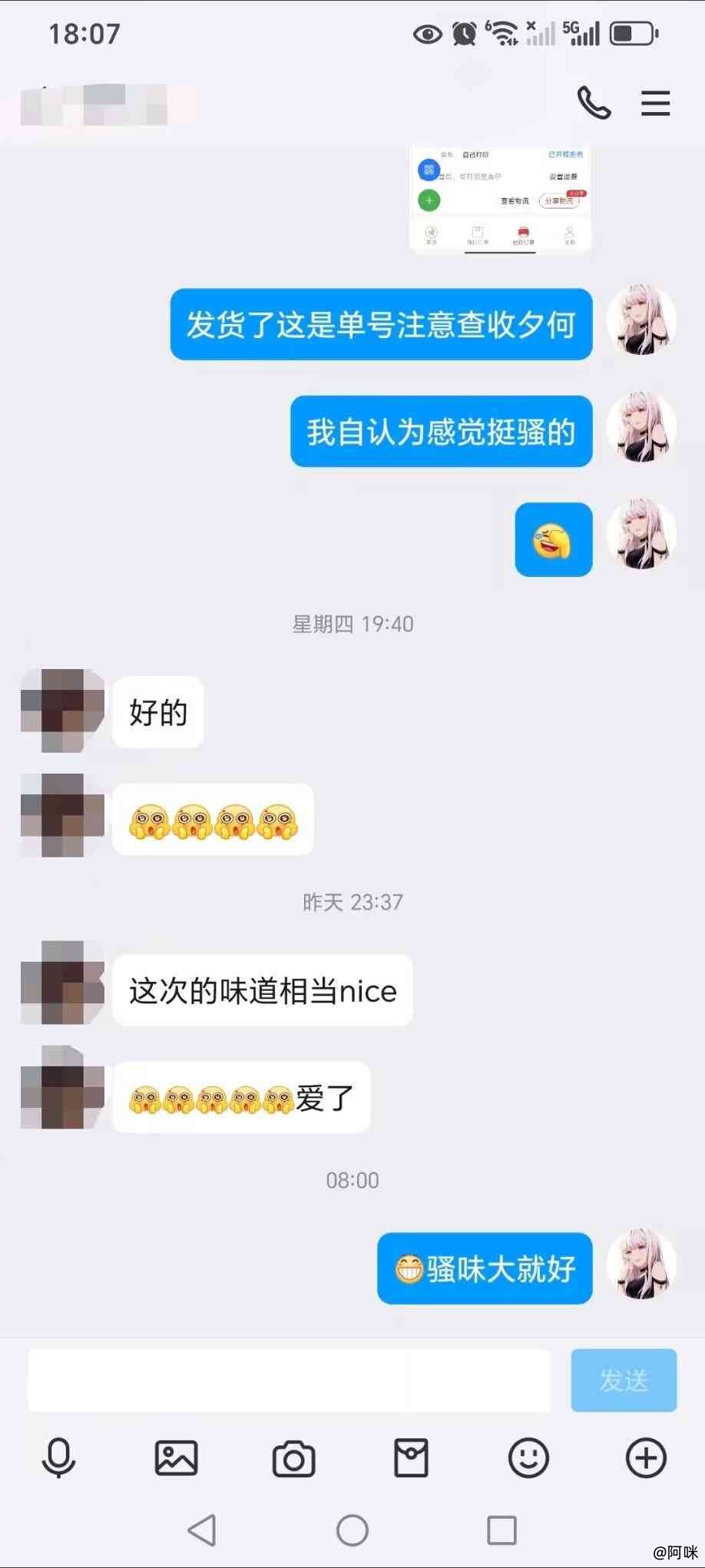The width and height of the screenshot is (705, 1568).
Task: Open the camera to take a photo
Action: [293, 1458]
